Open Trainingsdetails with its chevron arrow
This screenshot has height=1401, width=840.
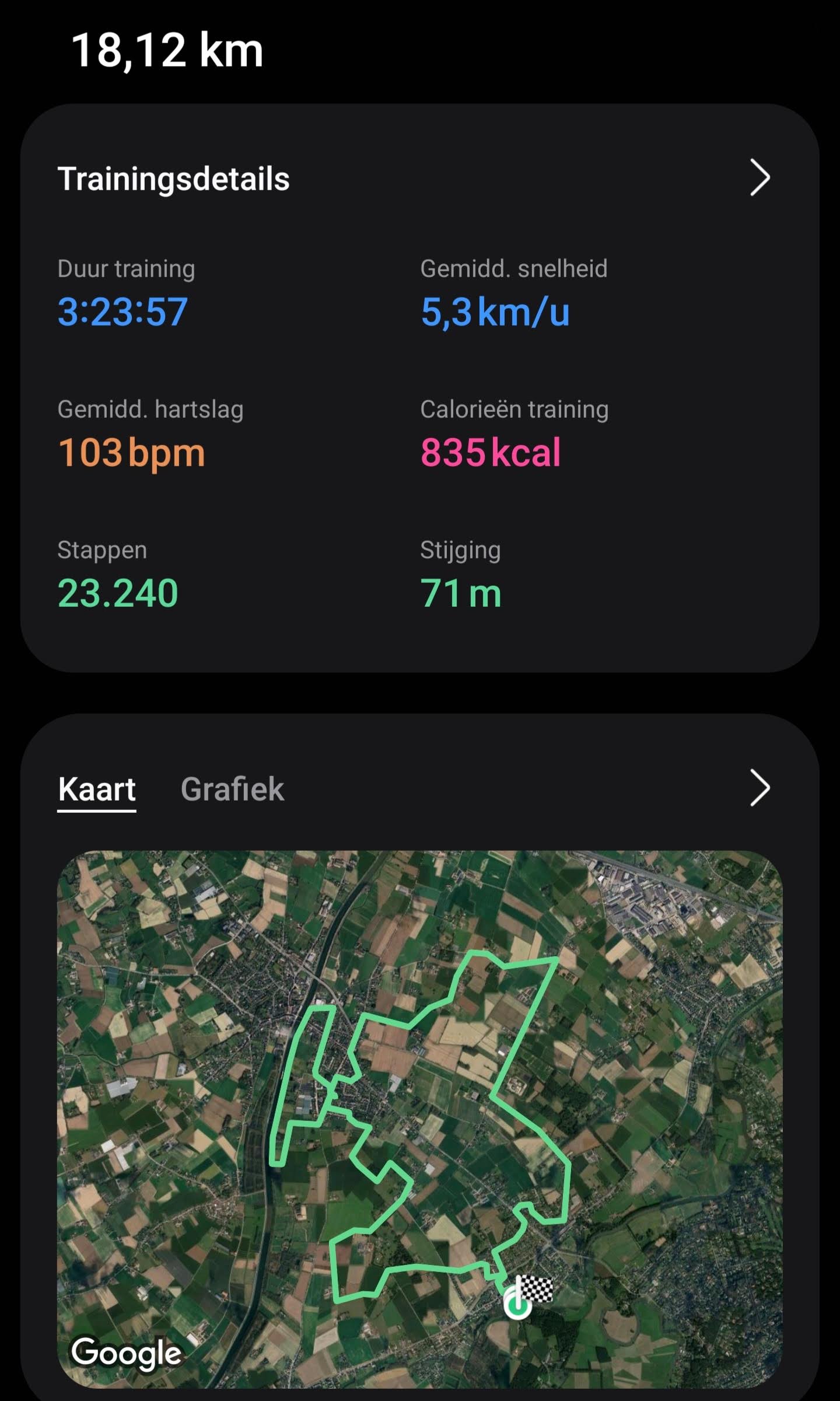pos(759,177)
